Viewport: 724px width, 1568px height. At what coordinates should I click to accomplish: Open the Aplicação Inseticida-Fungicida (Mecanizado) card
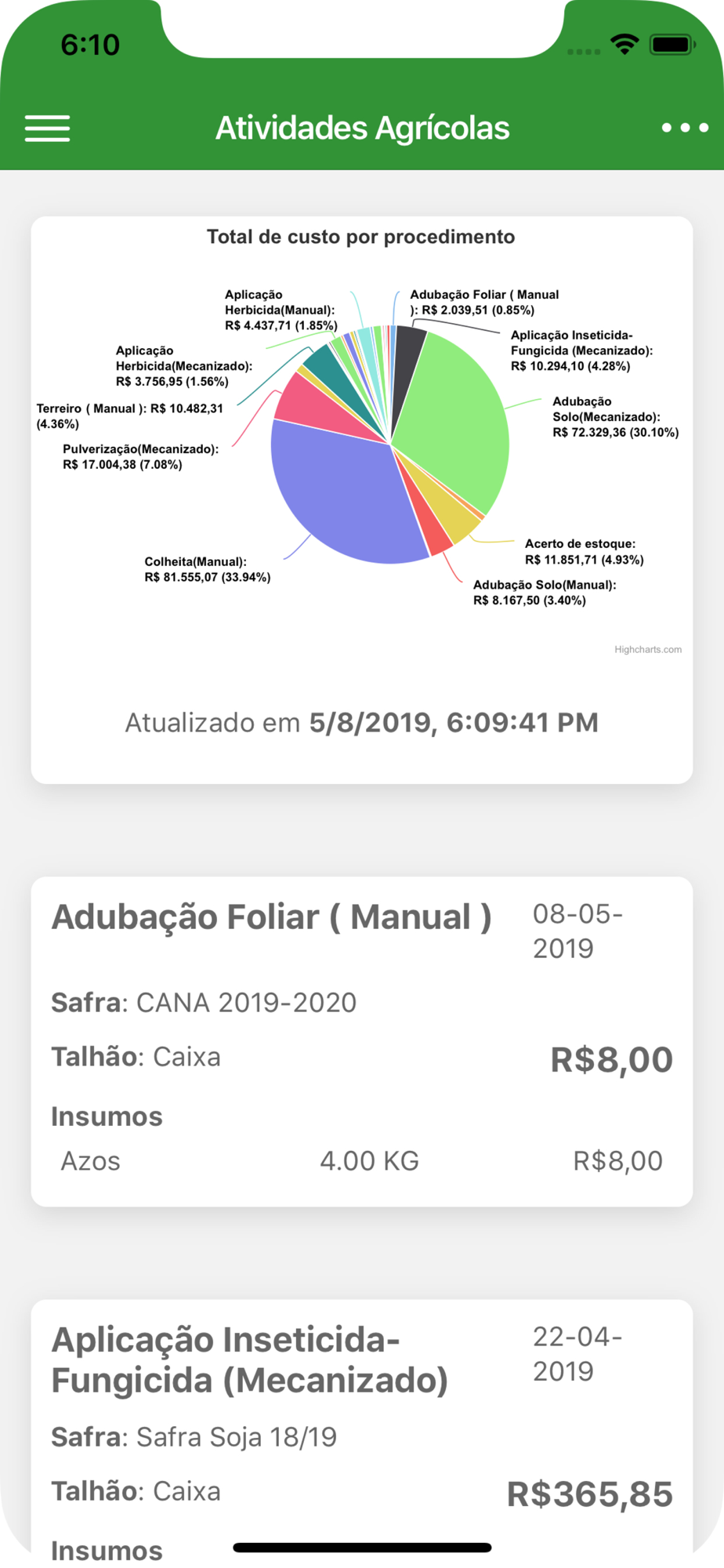tap(361, 1427)
